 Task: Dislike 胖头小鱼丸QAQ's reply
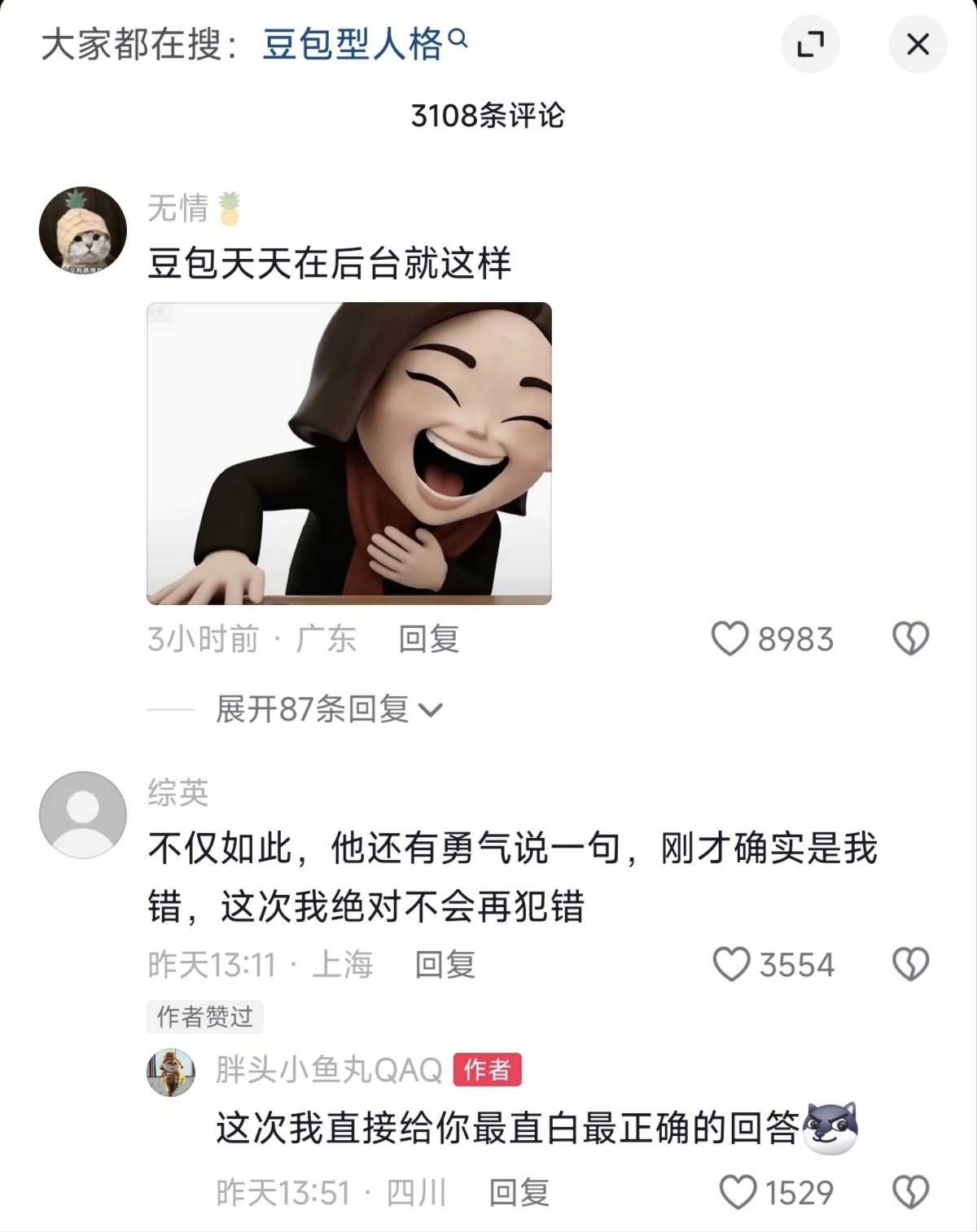click(x=910, y=1194)
